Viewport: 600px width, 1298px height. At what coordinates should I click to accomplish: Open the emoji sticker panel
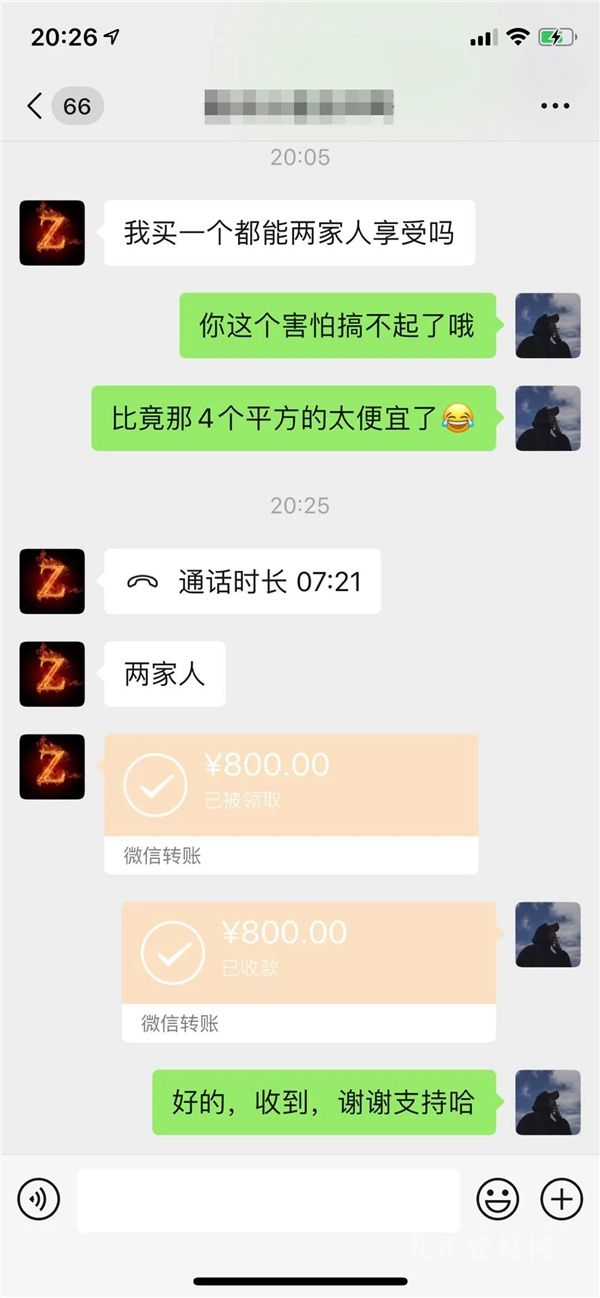tap(497, 1198)
